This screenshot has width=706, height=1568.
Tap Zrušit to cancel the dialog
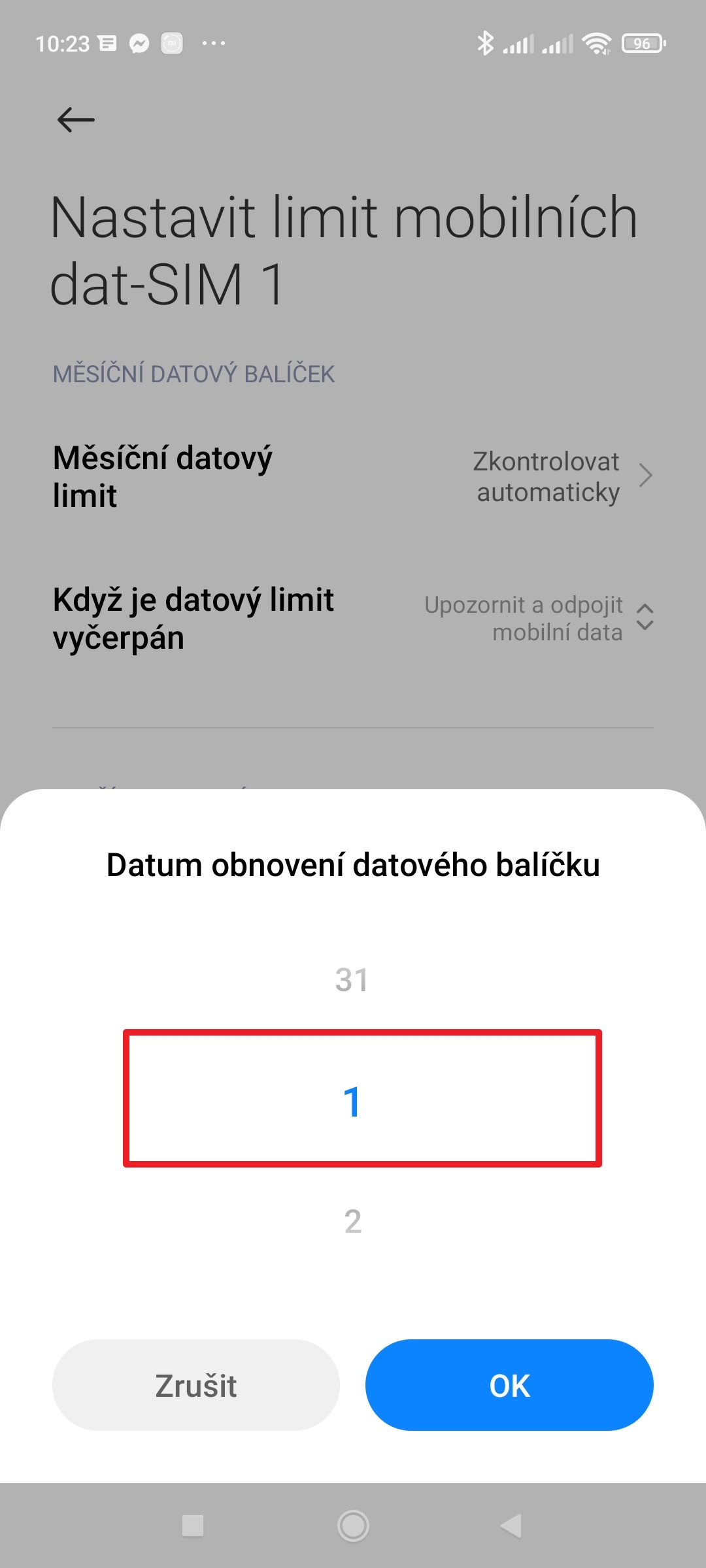(x=196, y=1384)
